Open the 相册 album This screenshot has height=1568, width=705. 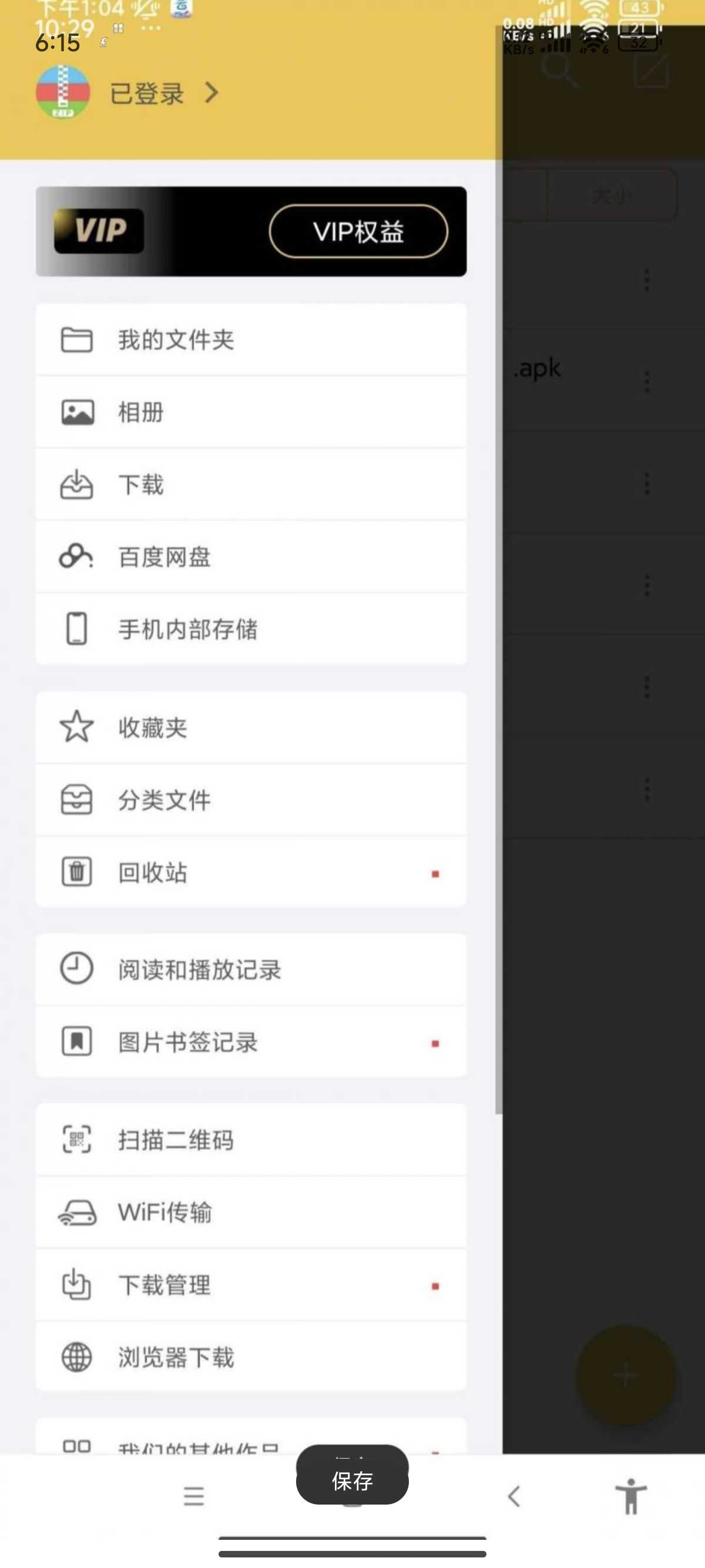(251, 412)
